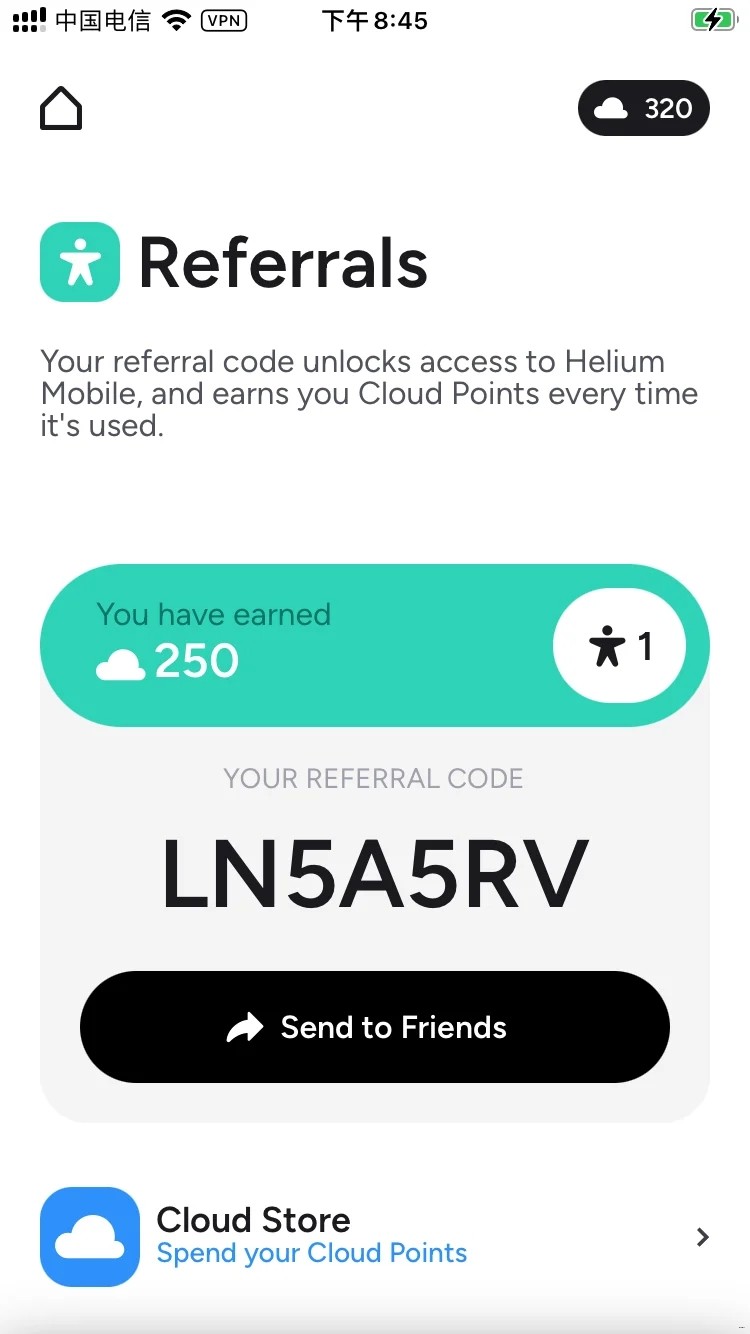
Task: Select the Referrals heading
Action: pyautogui.click(x=283, y=262)
